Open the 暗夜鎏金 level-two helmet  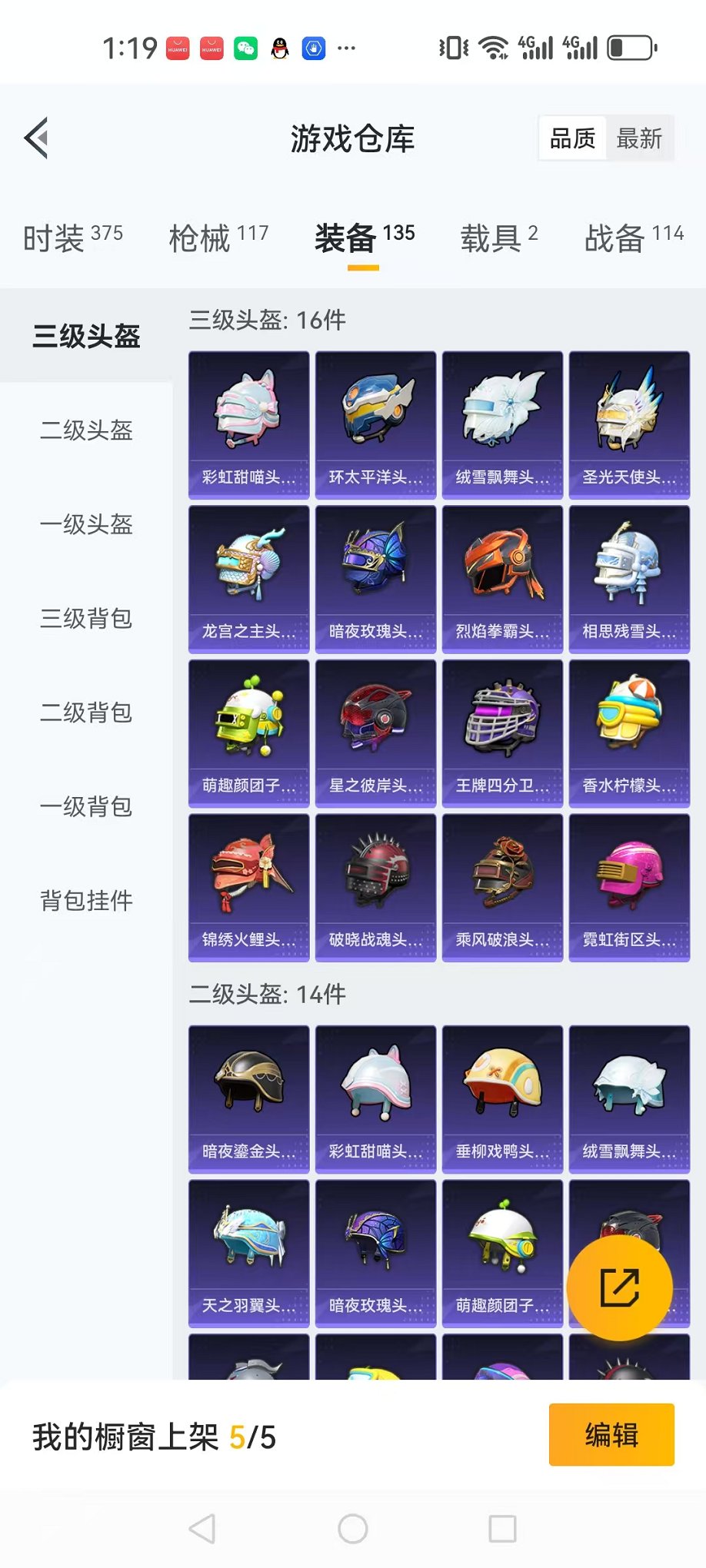[x=248, y=1099]
